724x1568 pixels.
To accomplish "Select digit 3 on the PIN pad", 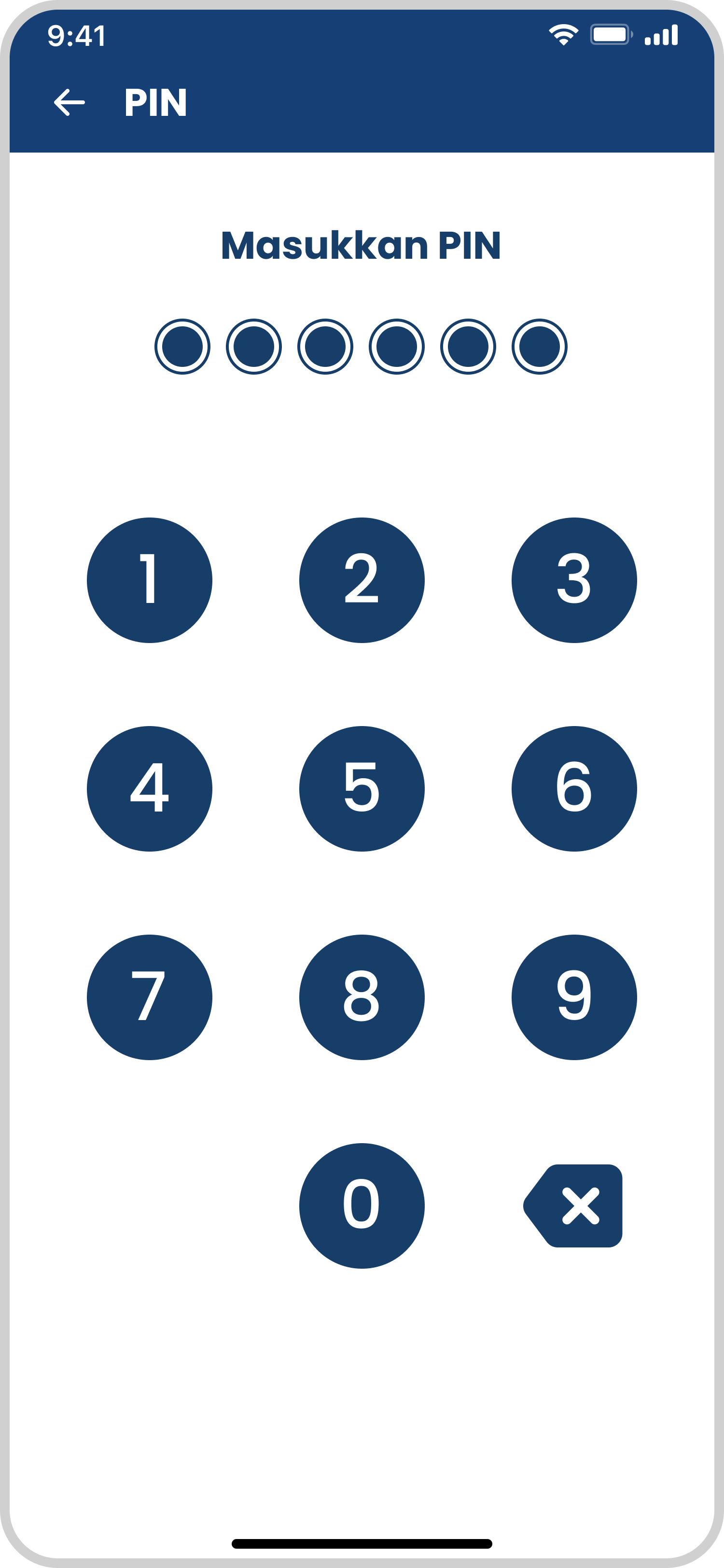I will click(x=574, y=580).
